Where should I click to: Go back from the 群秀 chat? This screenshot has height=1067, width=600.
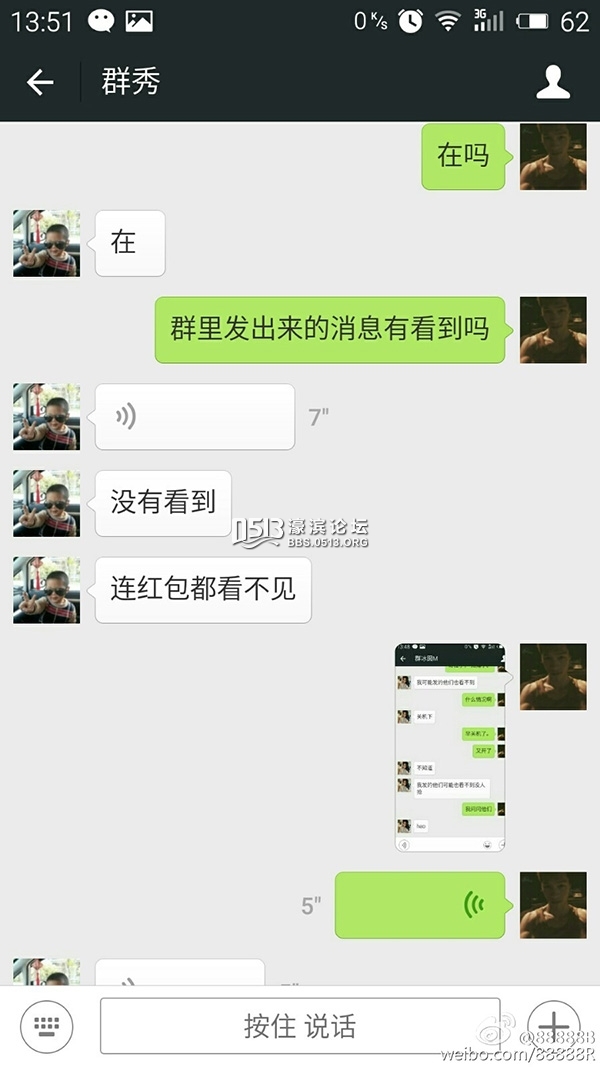coord(40,83)
